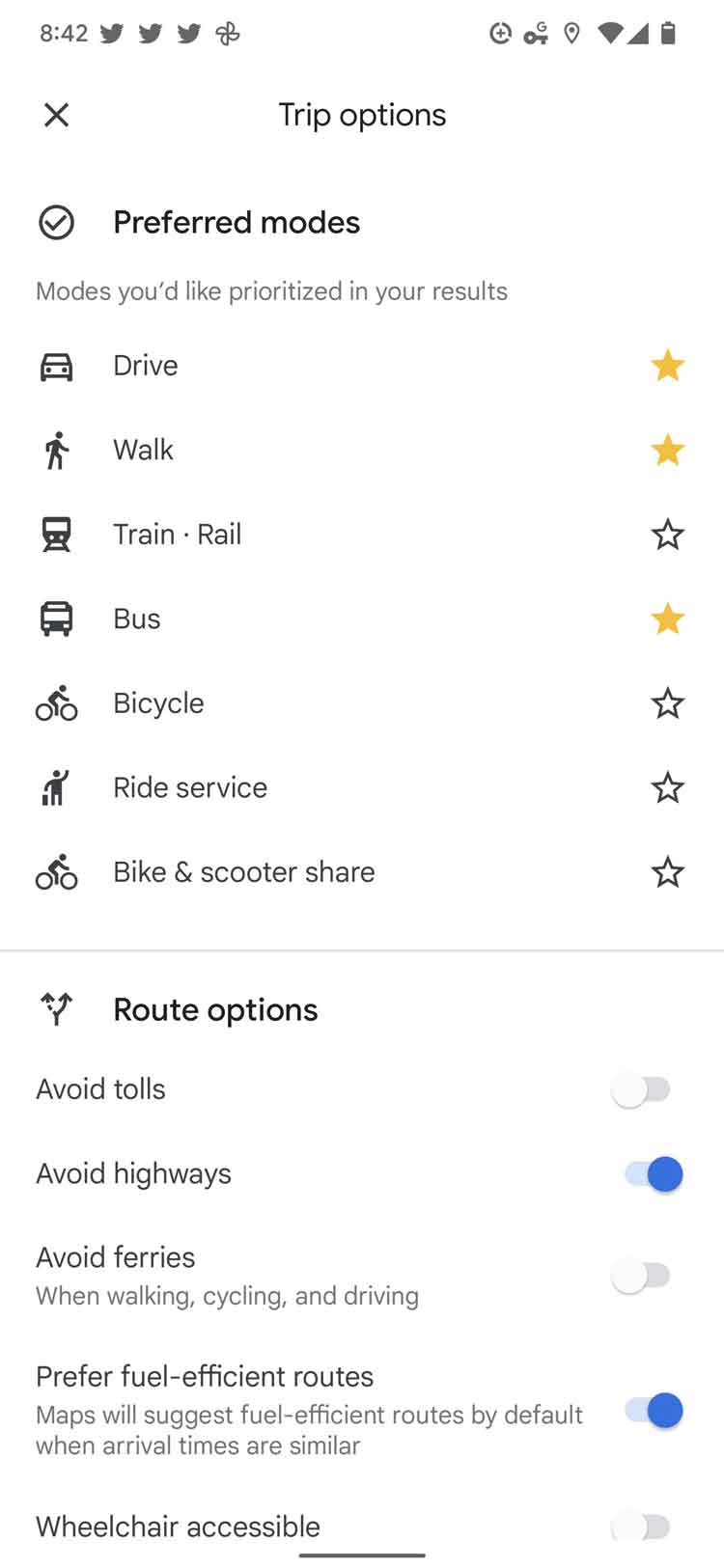Image resolution: width=724 pixels, height=1568 pixels.
Task: Select the Bus icon
Action: [x=56, y=619]
